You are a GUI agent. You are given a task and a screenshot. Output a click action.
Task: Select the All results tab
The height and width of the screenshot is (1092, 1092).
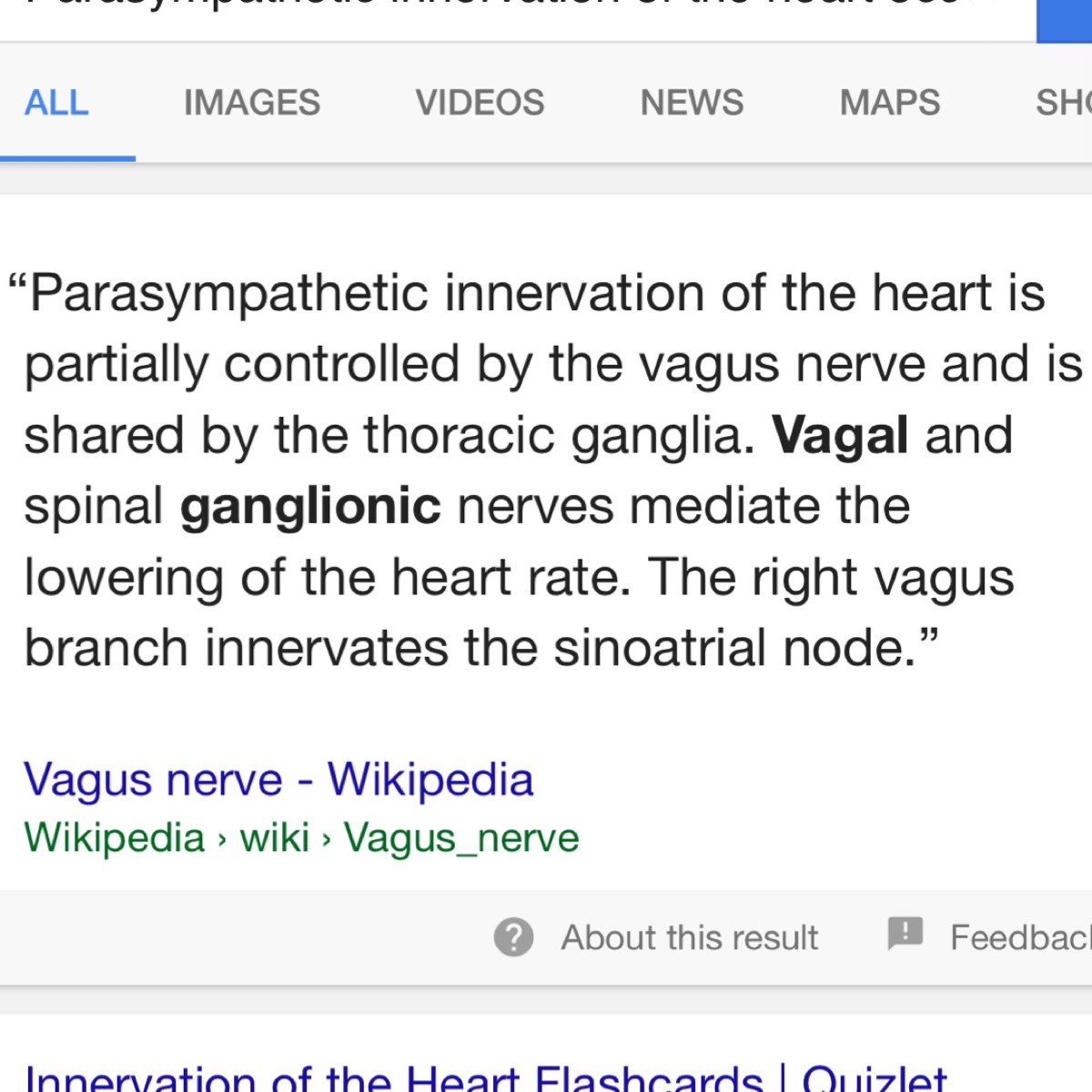point(56,103)
